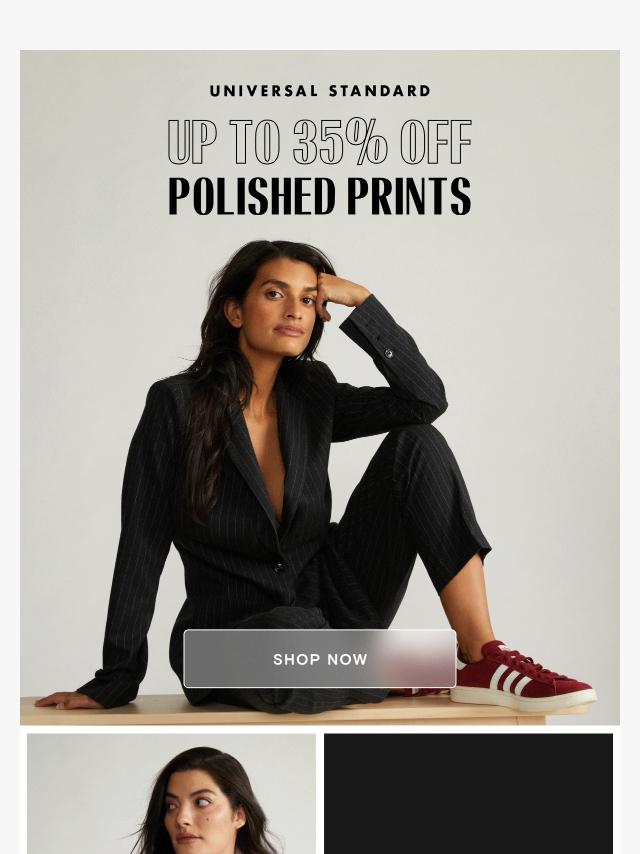Image resolution: width=640 pixels, height=854 pixels.
Task: Open the product photo tile below the banner
Action: tap(171, 794)
